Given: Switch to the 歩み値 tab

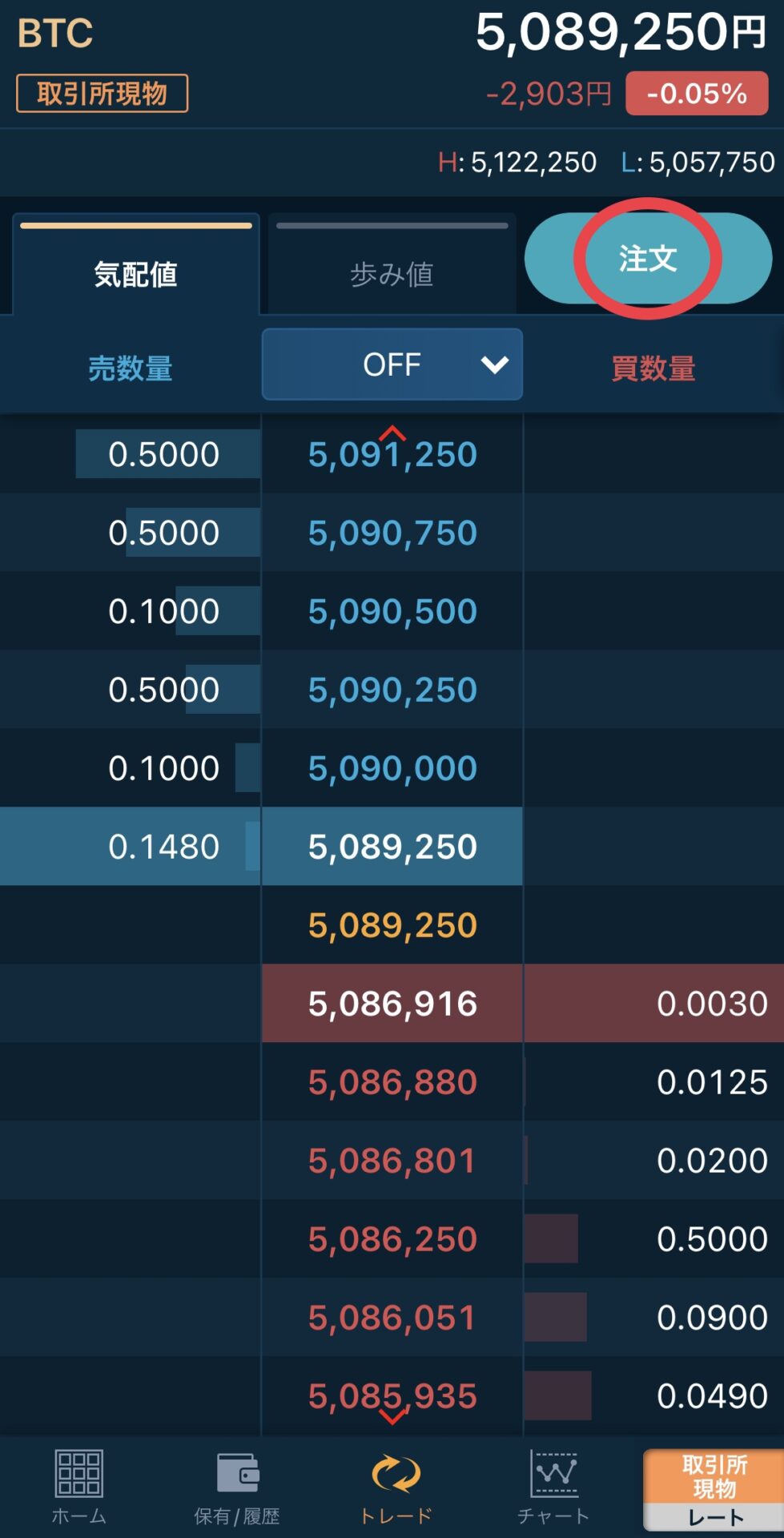Looking at the screenshot, I should pyautogui.click(x=392, y=265).
